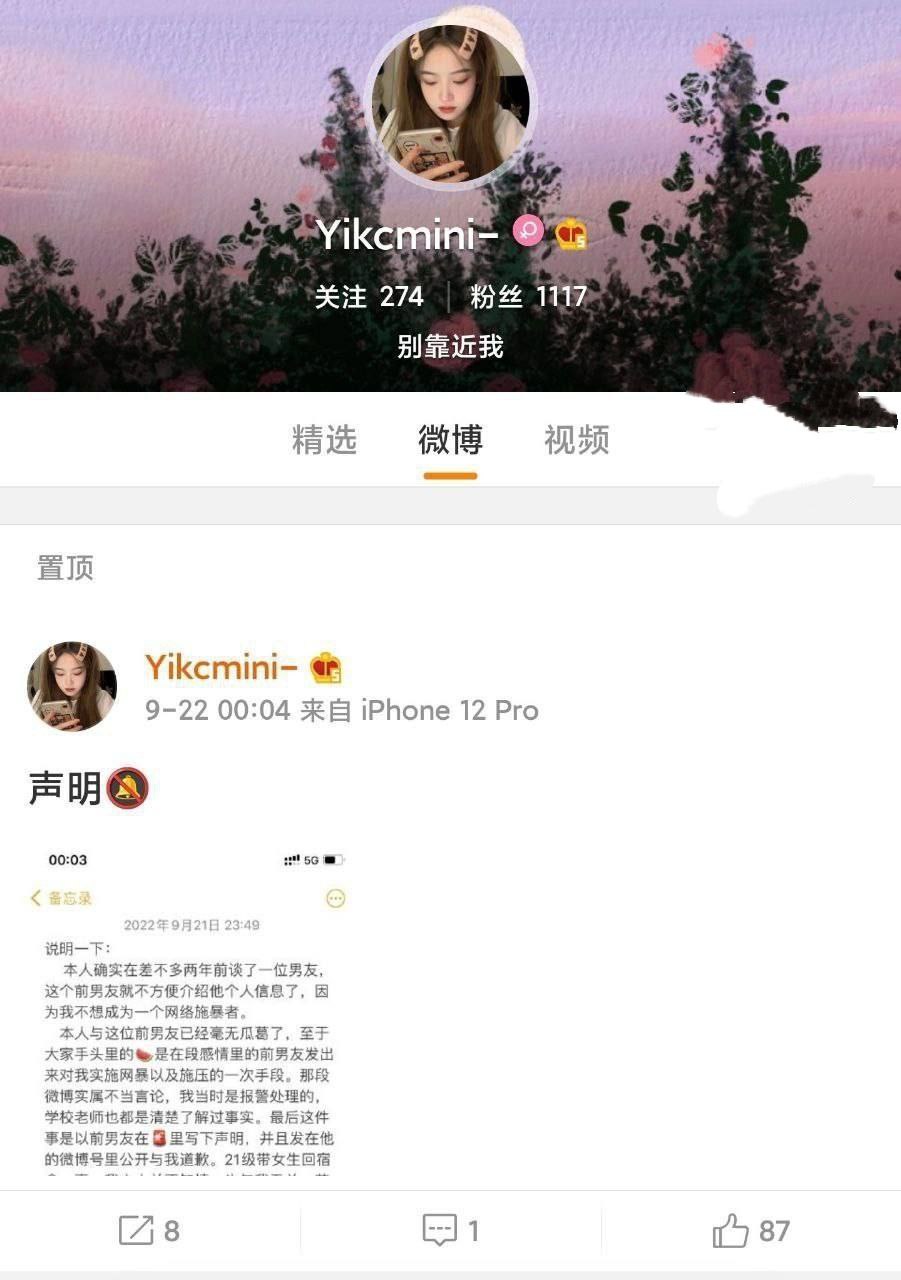The image size is (901, 1280).
Task: View the 粉丝 1117 followers list
Action: (x=529, y=297)
